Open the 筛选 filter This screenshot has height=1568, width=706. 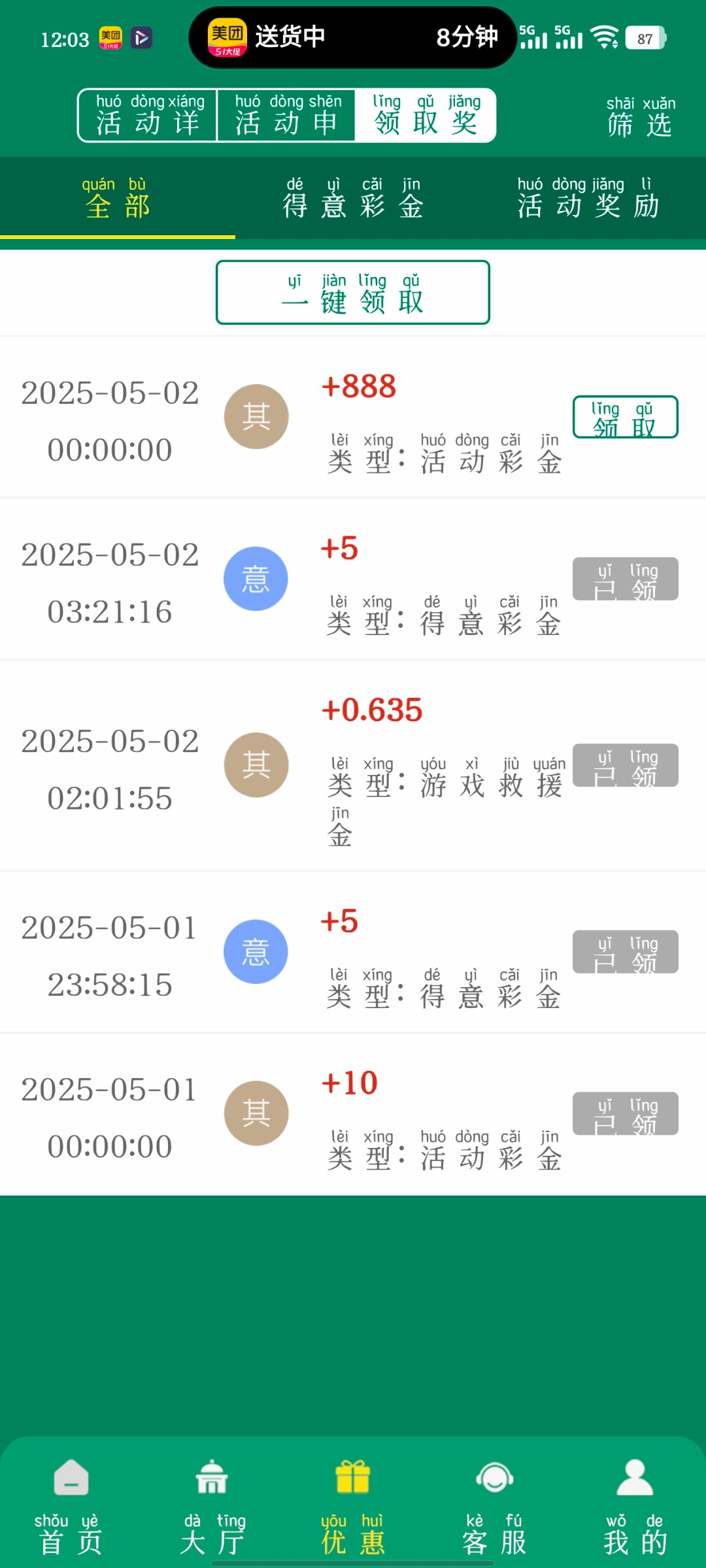639,116
